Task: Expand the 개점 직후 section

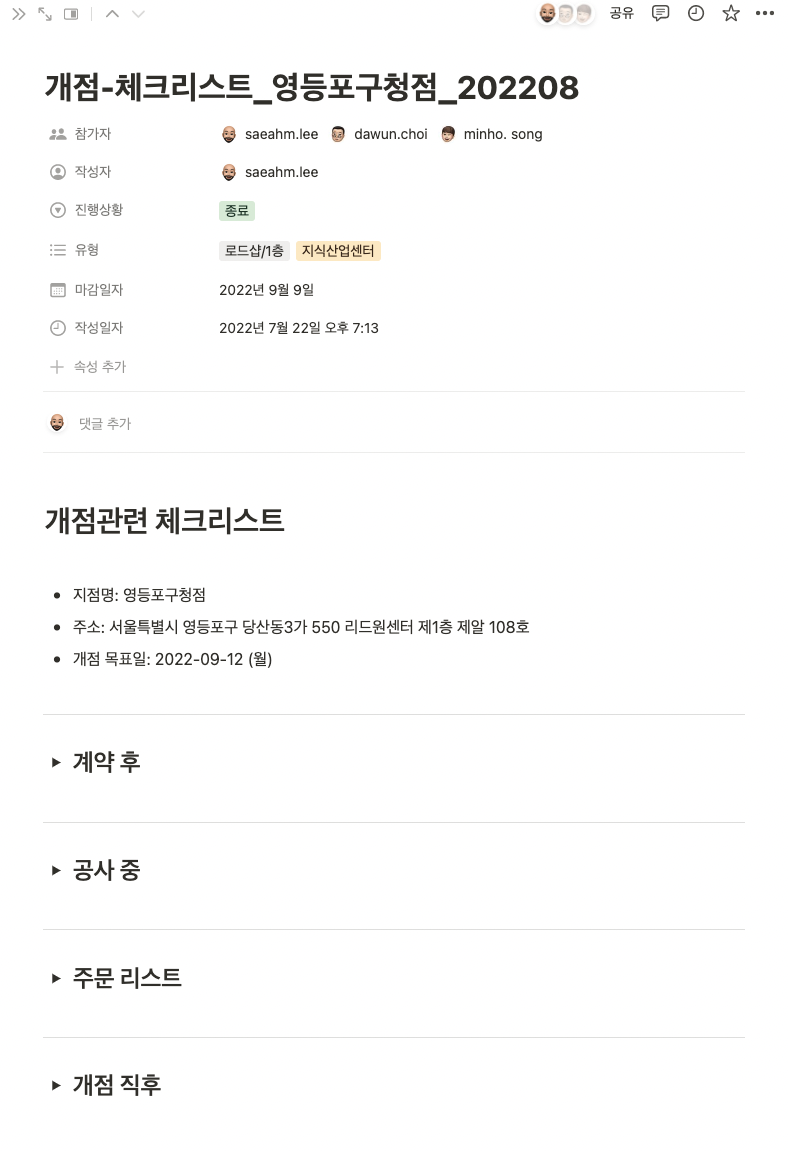Action: (x=56, y=1084)
